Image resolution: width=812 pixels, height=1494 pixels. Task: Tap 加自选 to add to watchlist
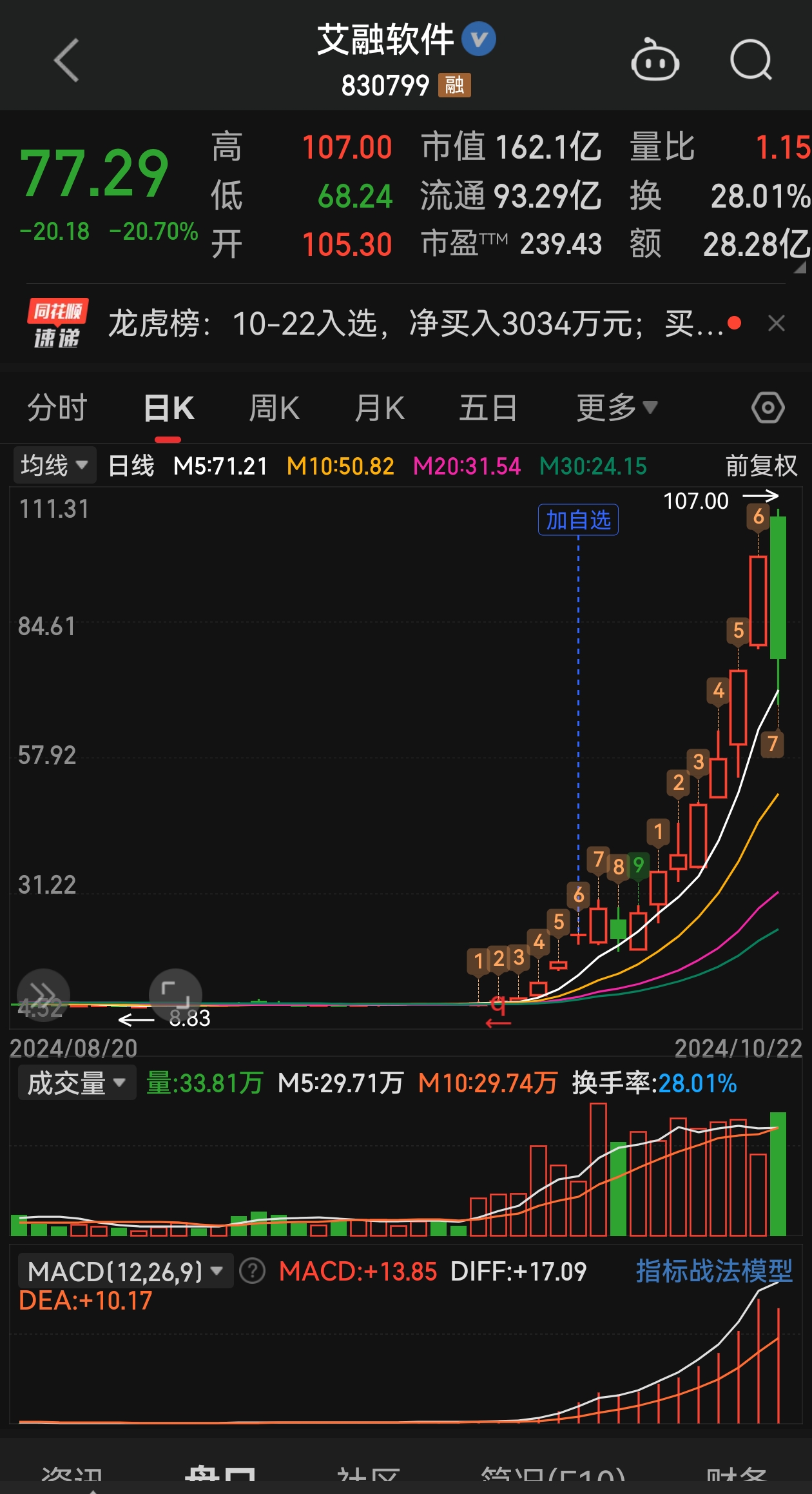pyautogui.click(x=578, y=520)
